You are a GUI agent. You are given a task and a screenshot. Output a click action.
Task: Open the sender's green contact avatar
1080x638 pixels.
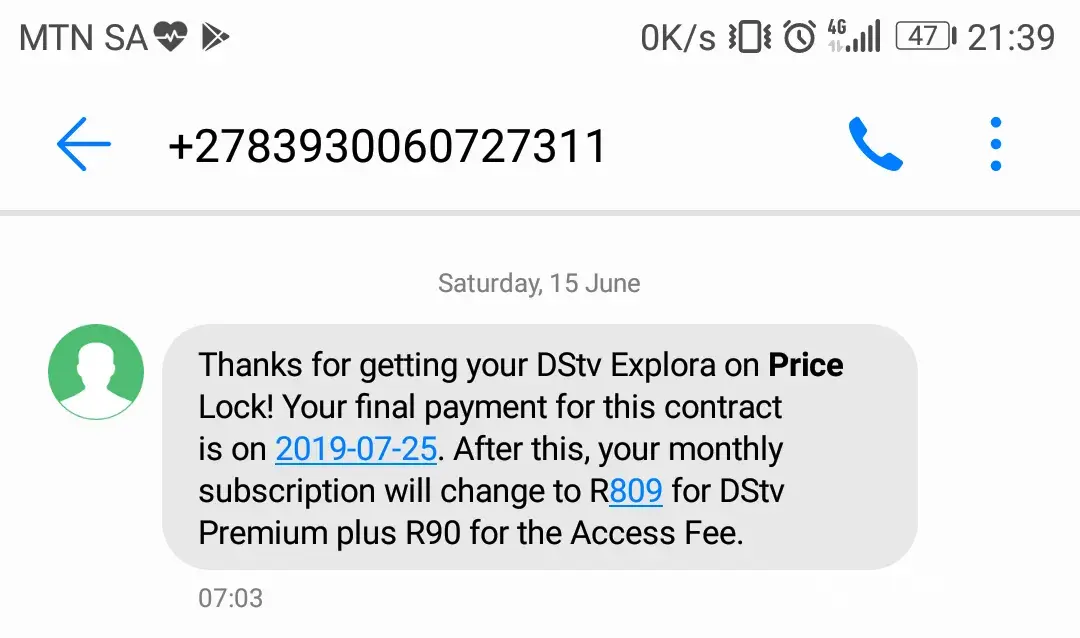[x=96, y=372]
